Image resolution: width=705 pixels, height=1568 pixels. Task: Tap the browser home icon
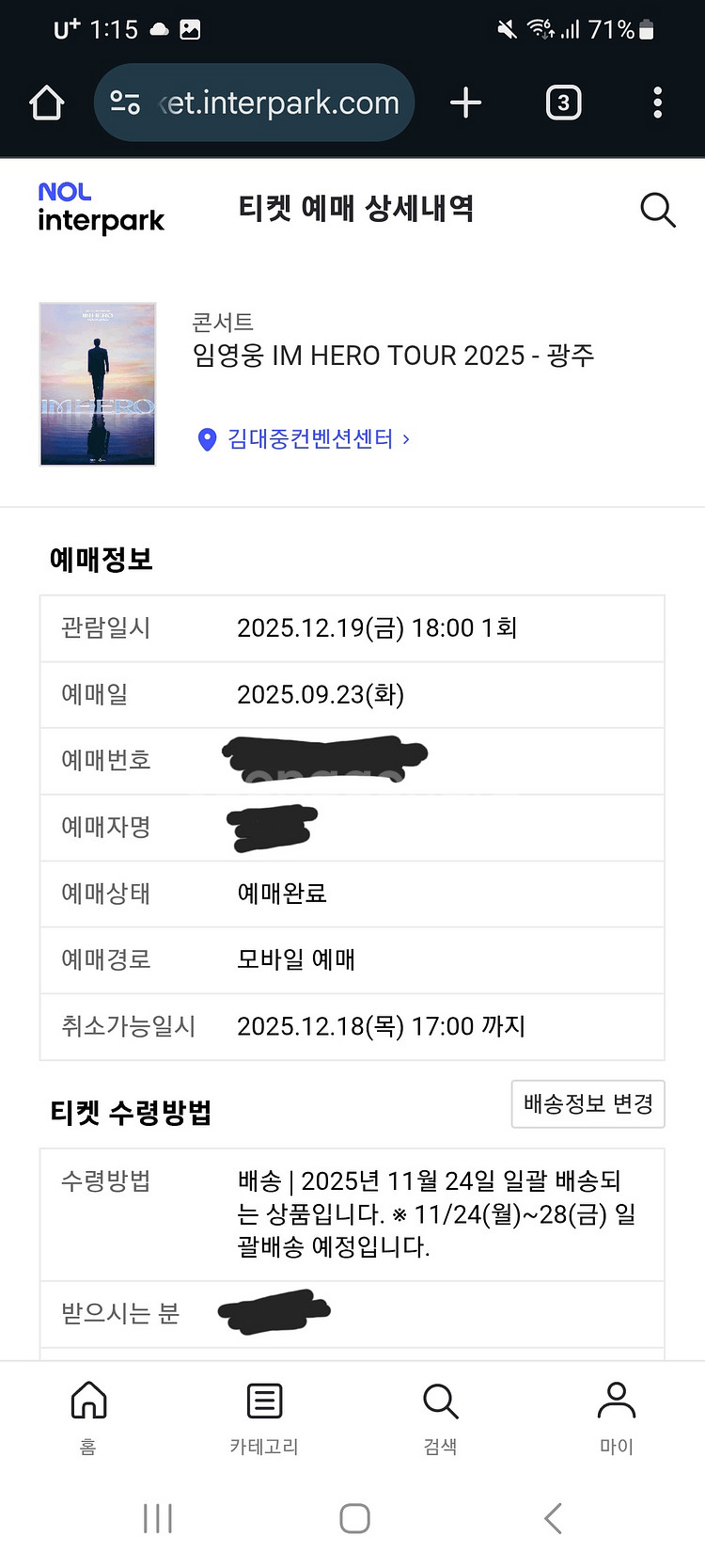coord(46,102)
